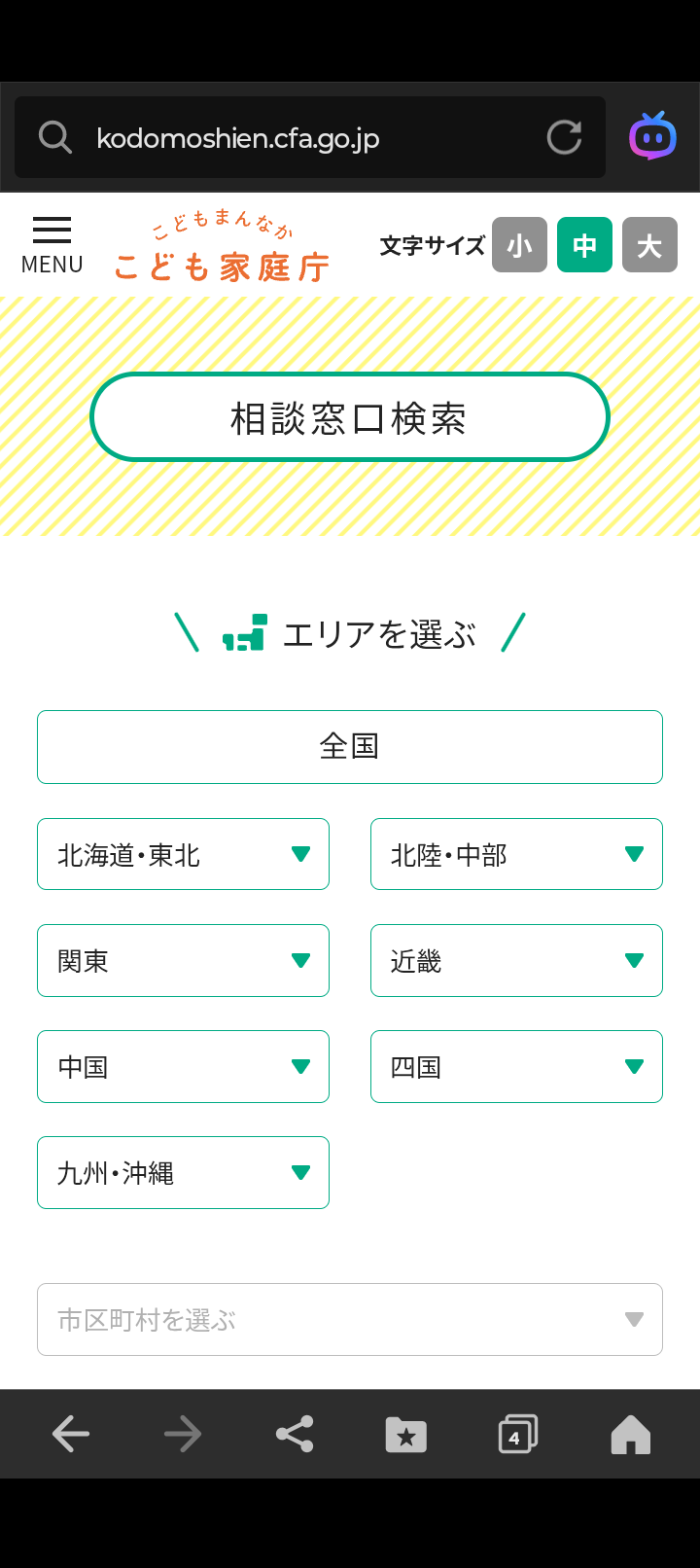Tap the browser address bar
Viewport: 700px width, 1568px height.
[x=292, y=138]
